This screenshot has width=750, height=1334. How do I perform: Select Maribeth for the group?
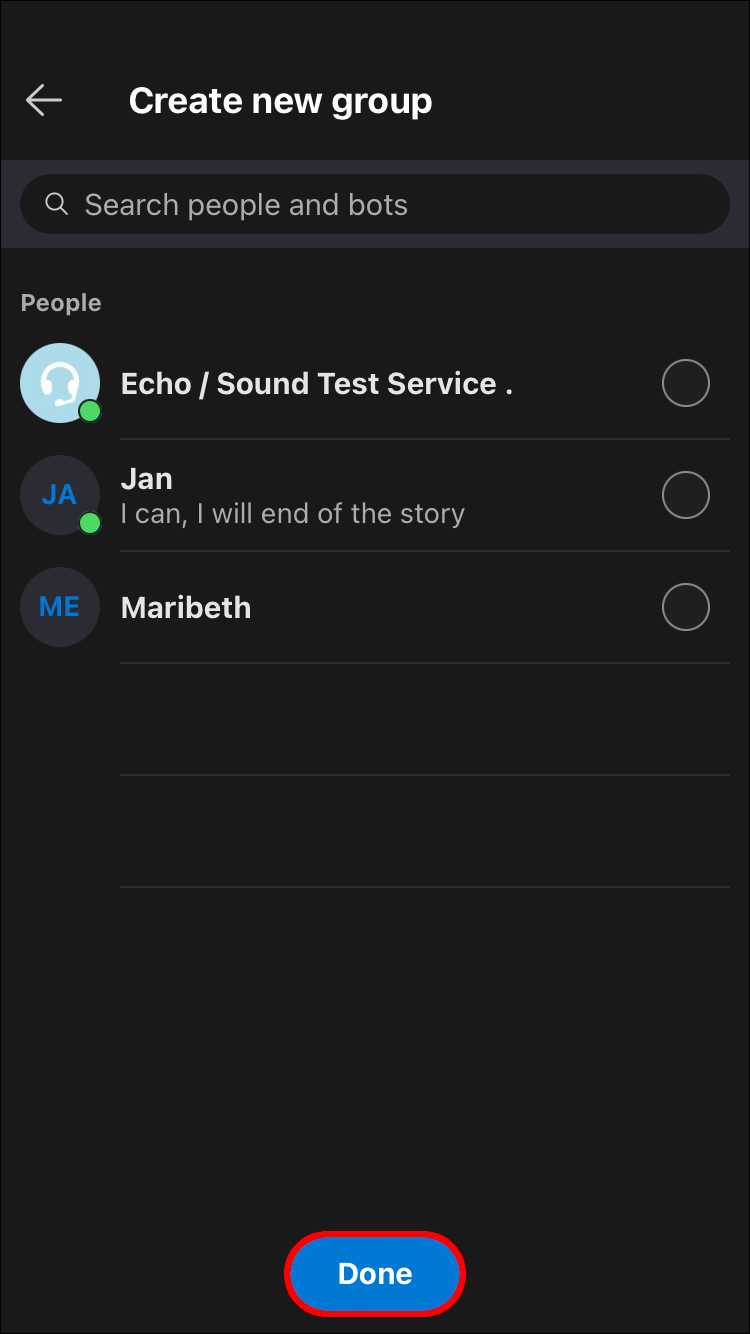[686, 607]
